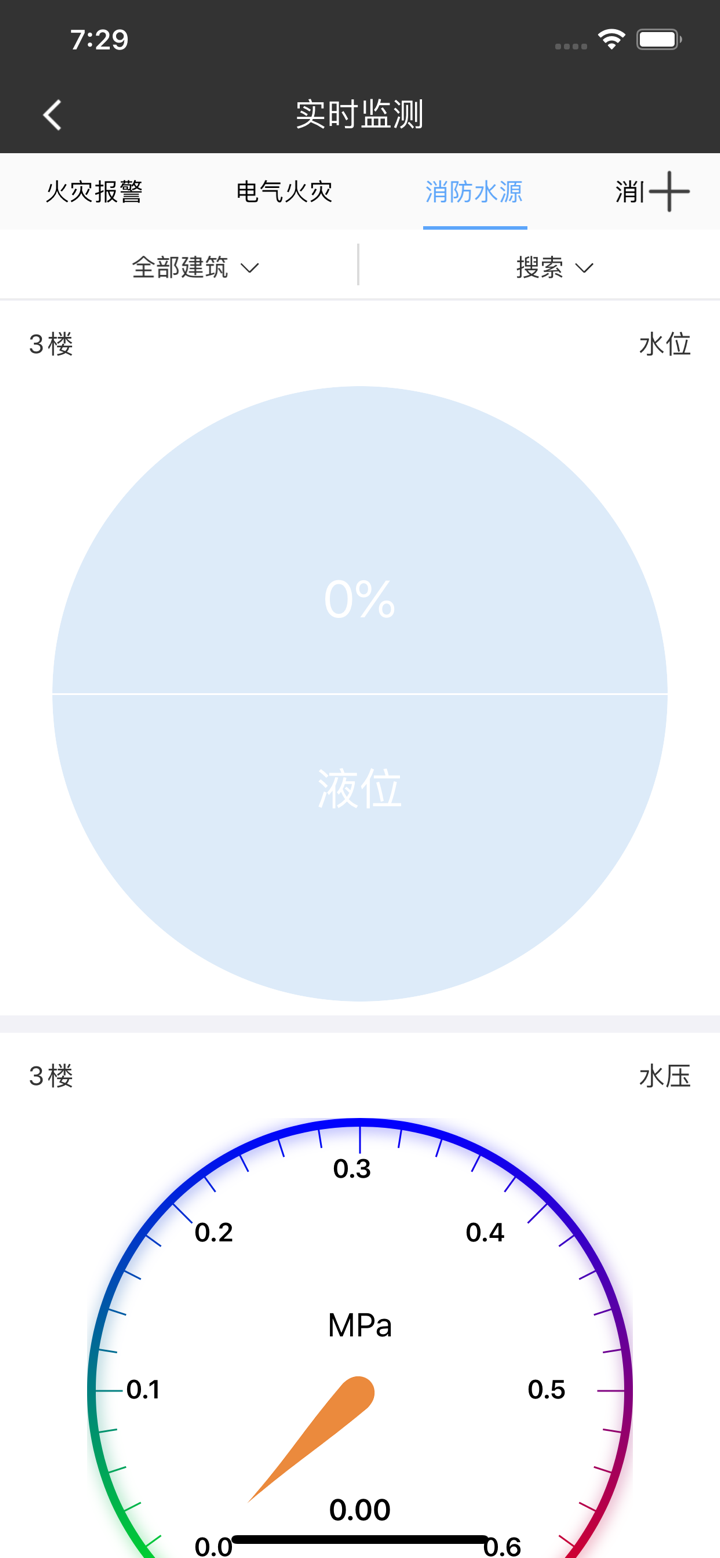Tap the cellular signal dots icon
This screenshot has width=720, height=1558.
(570, 45)
